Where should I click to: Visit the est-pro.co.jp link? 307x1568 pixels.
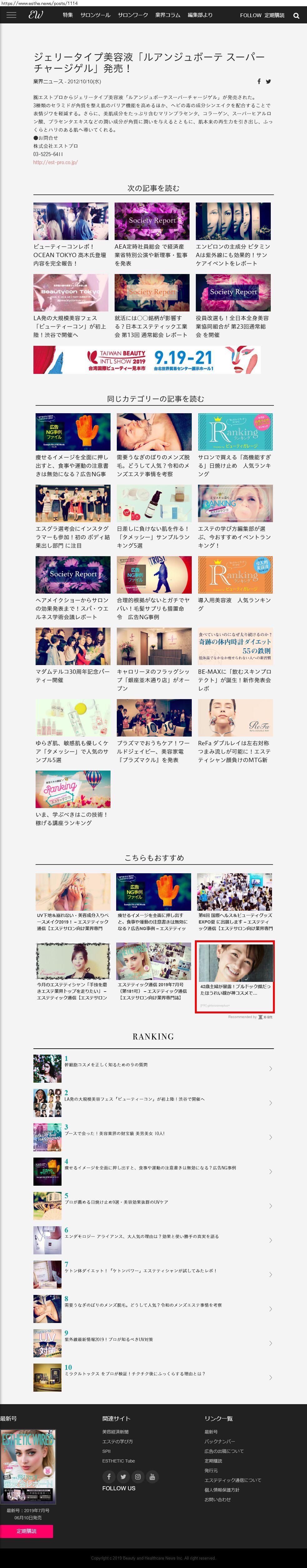pos(55,163)
